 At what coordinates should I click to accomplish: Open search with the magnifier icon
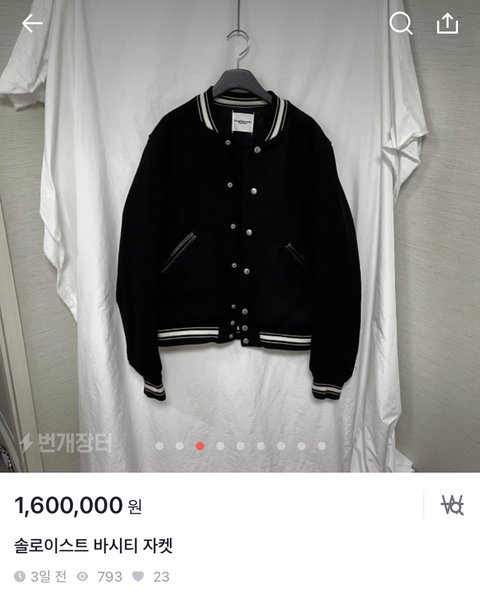pyautogui.click(x=400, y=23)
